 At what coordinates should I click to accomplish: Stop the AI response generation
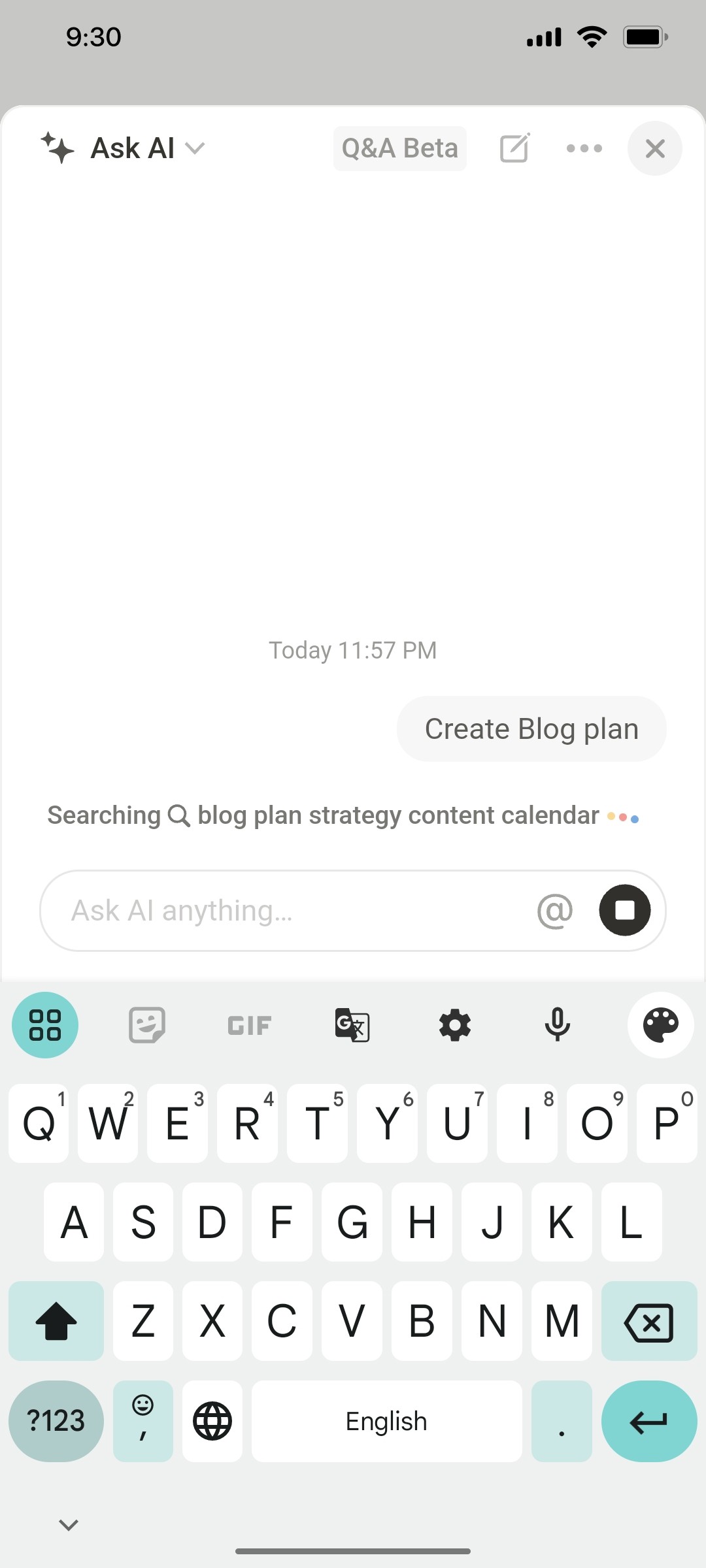(x=624, y=910)
